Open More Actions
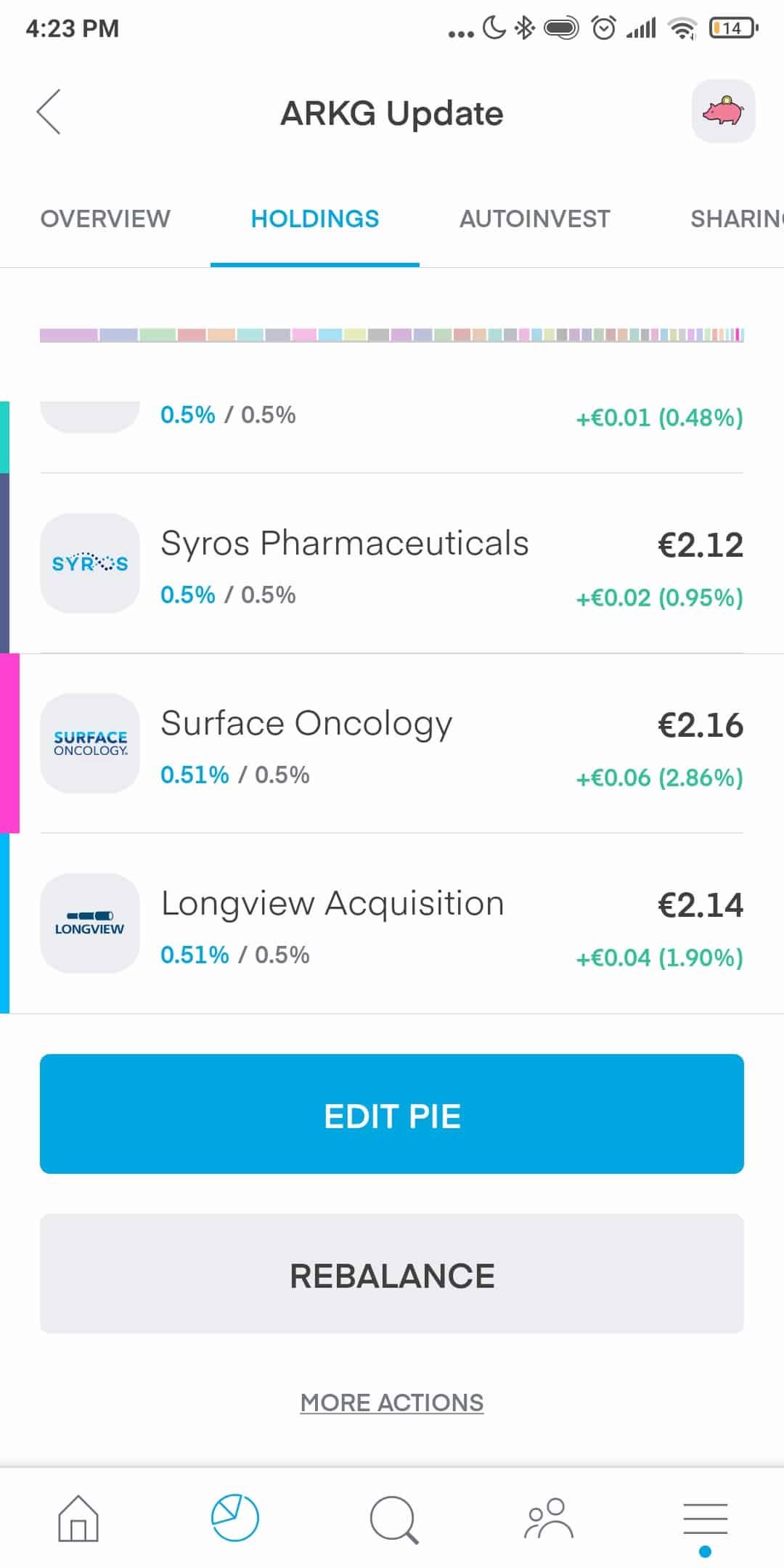 (392, 1402)
